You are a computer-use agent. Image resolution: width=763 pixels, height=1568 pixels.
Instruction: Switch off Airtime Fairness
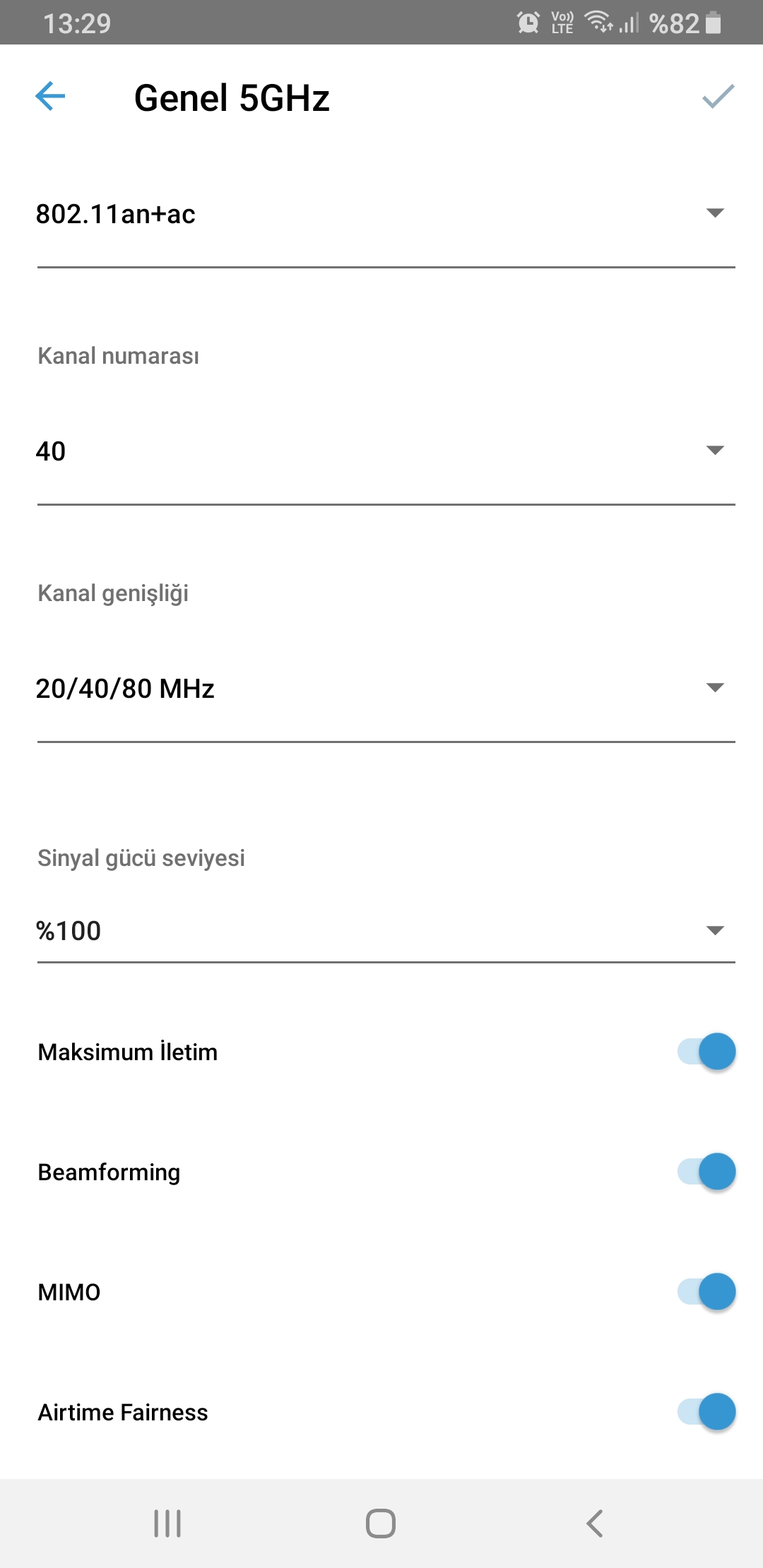point(706,1412)
